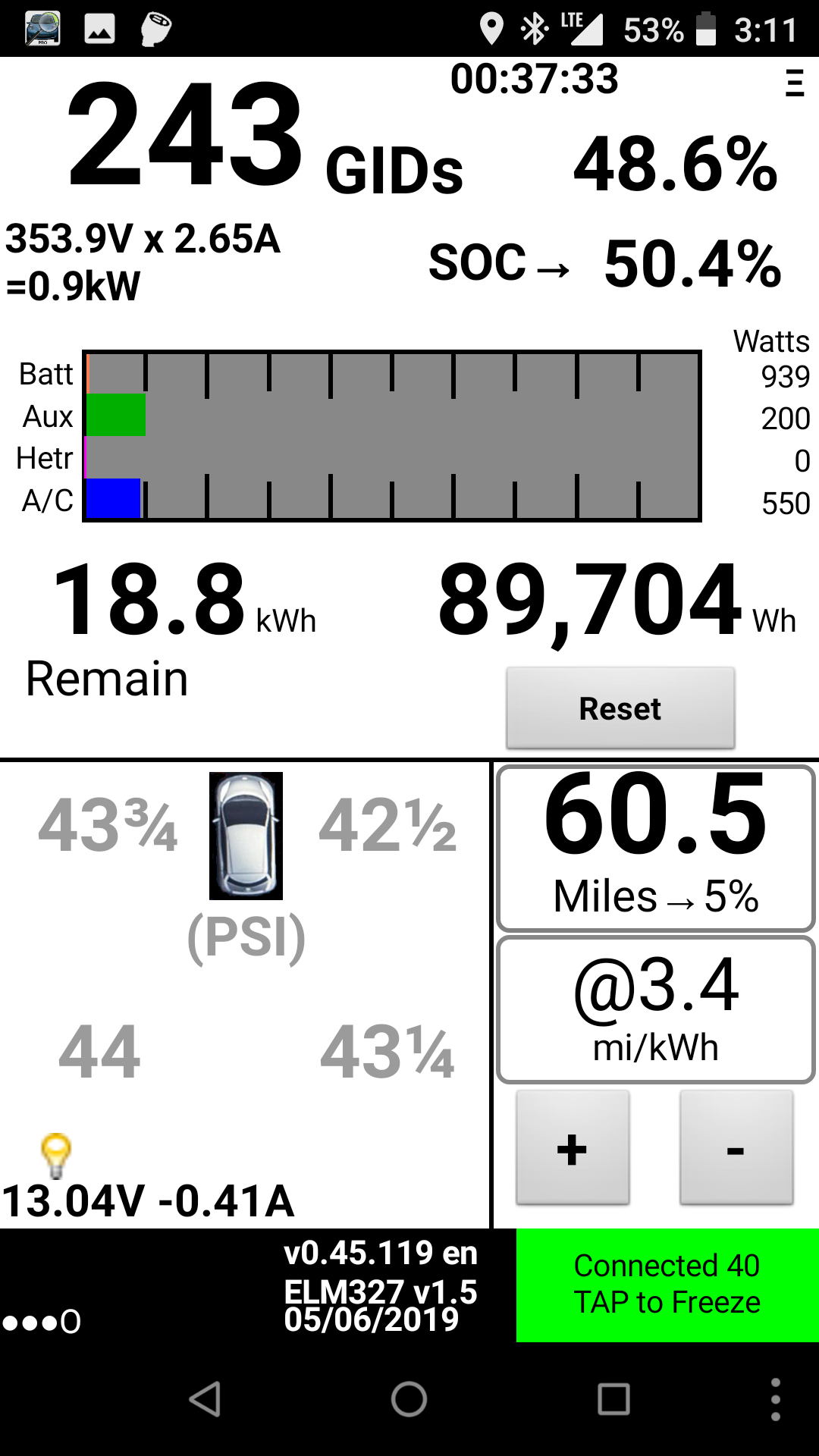Tap Connected panel to freeze data
Screen dimensions: 819x1456
pos(667,1285)
